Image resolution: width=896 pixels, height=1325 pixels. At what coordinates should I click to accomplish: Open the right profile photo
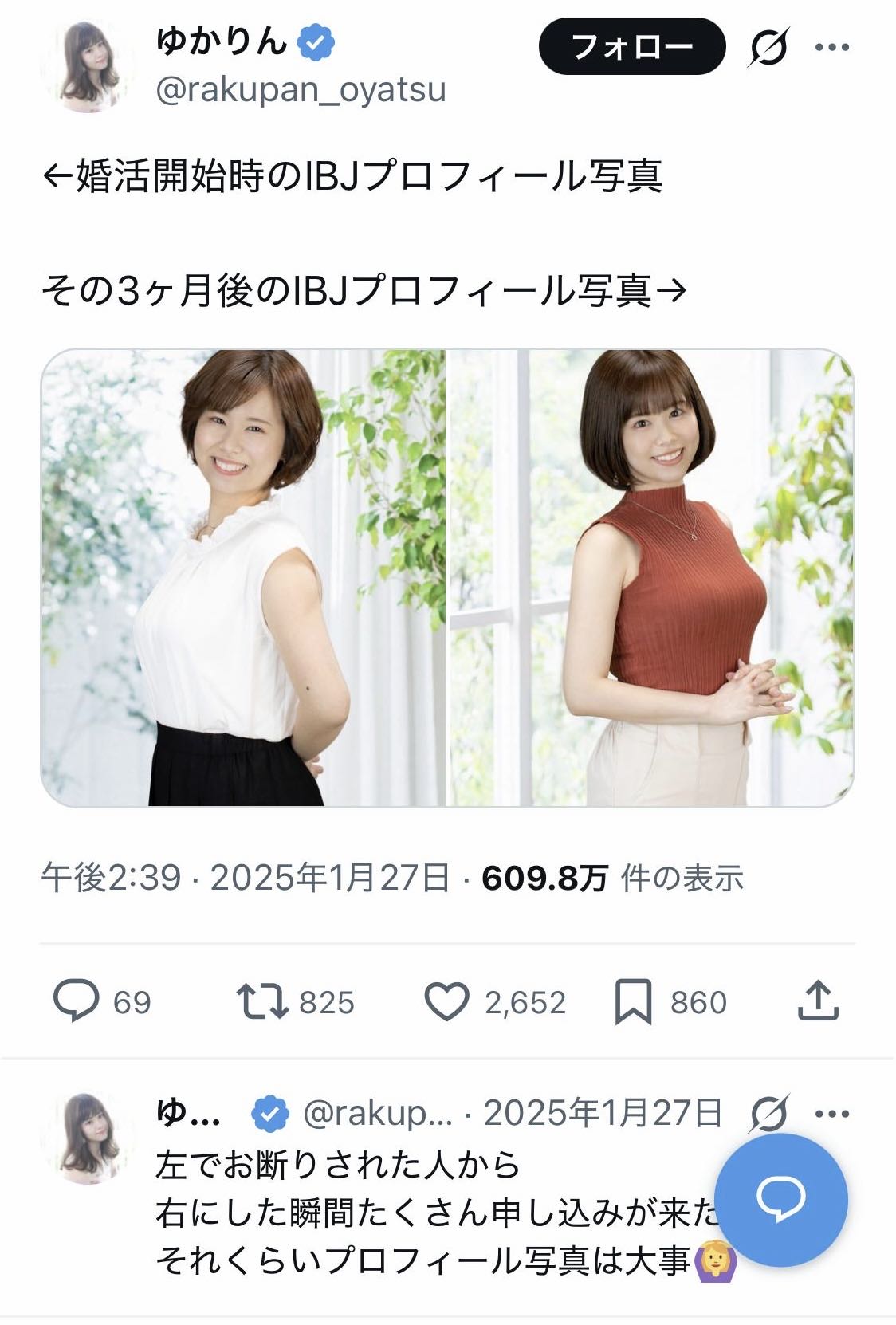[651, 577]
